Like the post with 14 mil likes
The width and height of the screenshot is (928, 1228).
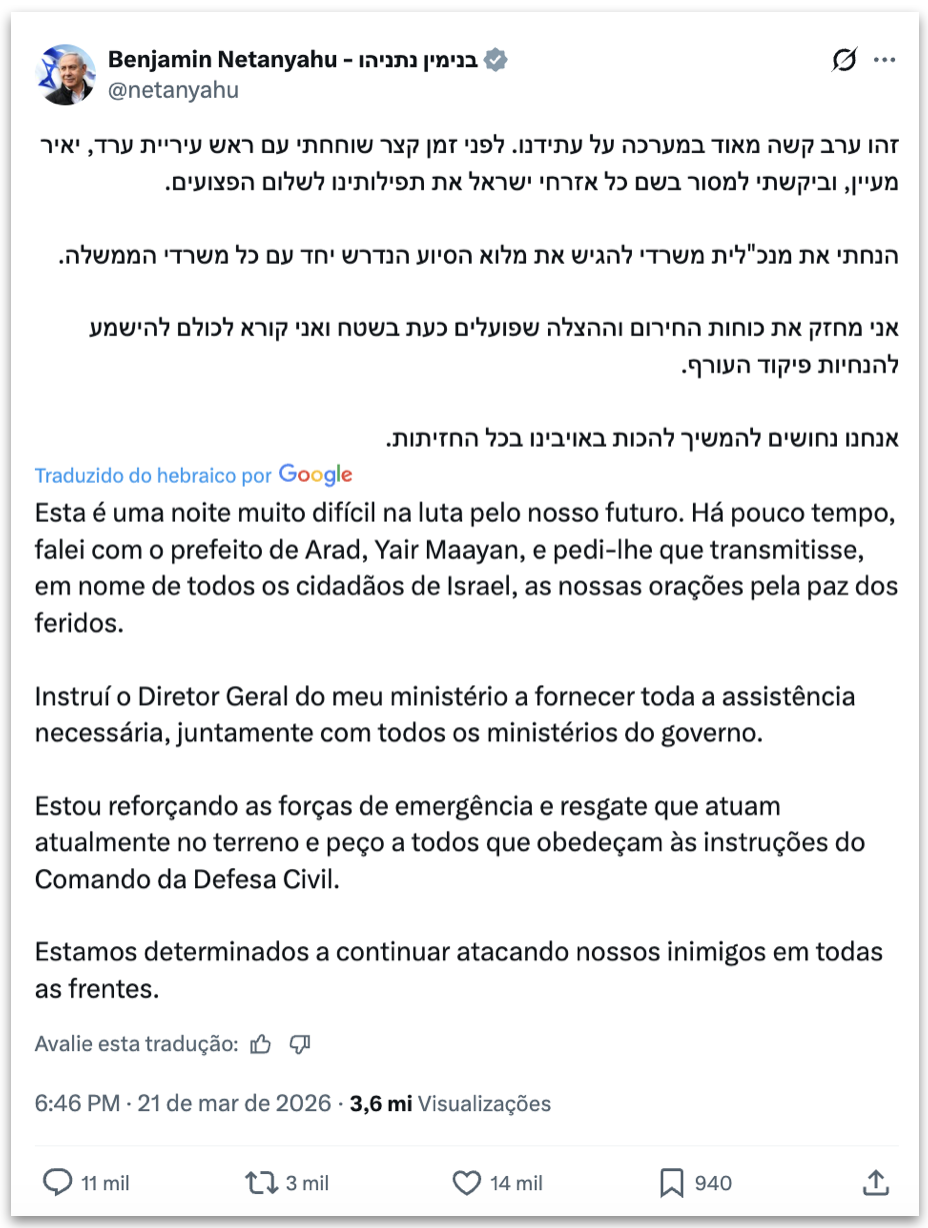click(467, 1183)
